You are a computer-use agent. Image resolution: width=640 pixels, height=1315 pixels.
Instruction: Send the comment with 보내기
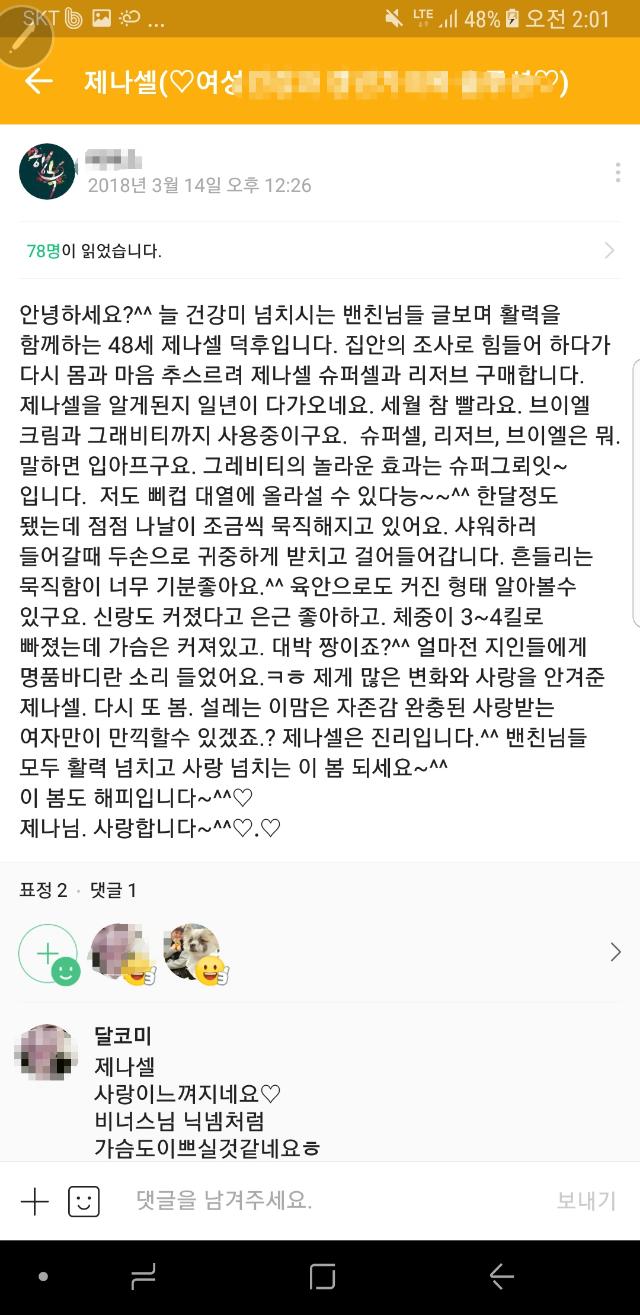click(x=586, y=1201)
